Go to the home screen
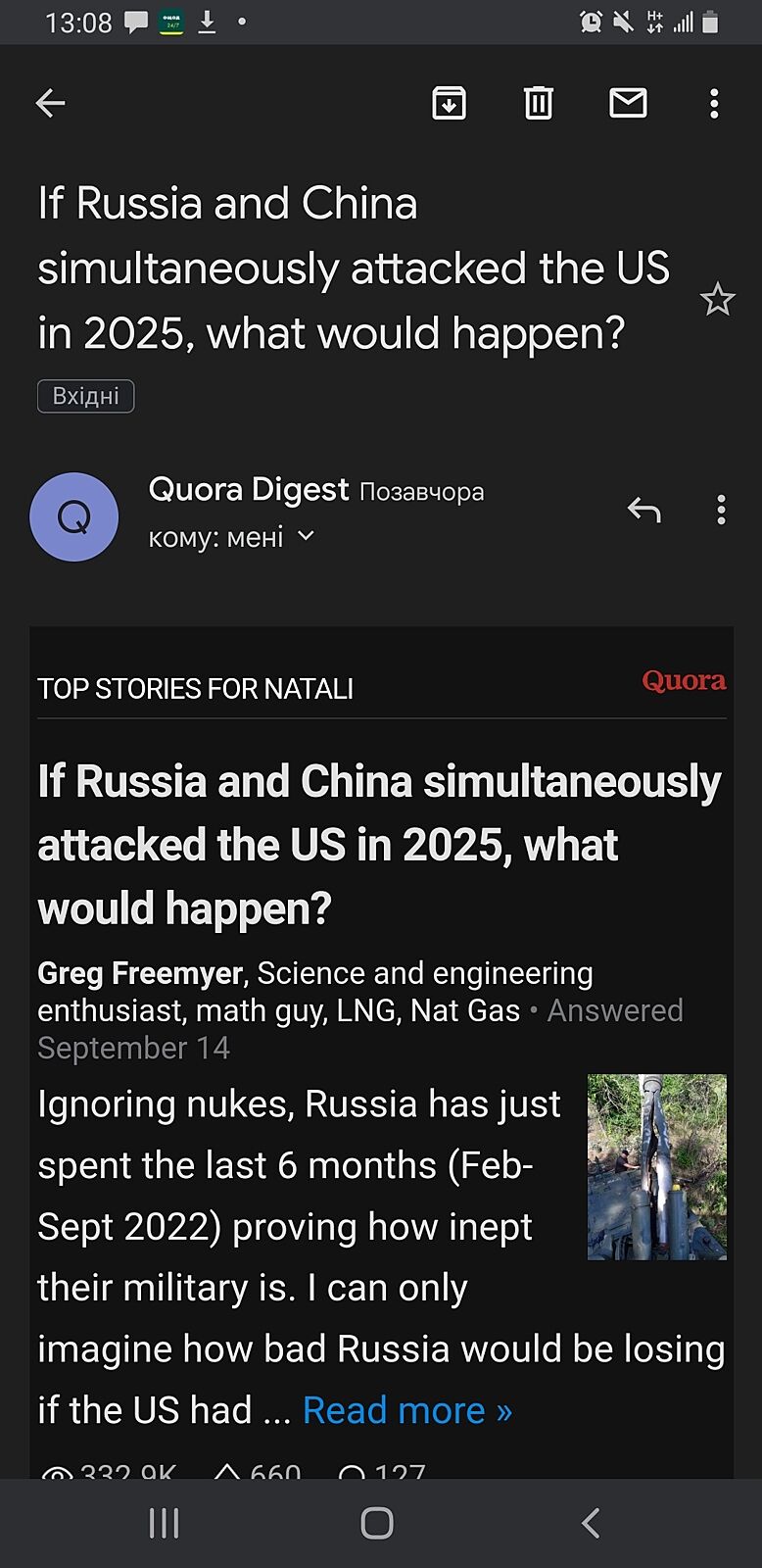 point(377,1523)
